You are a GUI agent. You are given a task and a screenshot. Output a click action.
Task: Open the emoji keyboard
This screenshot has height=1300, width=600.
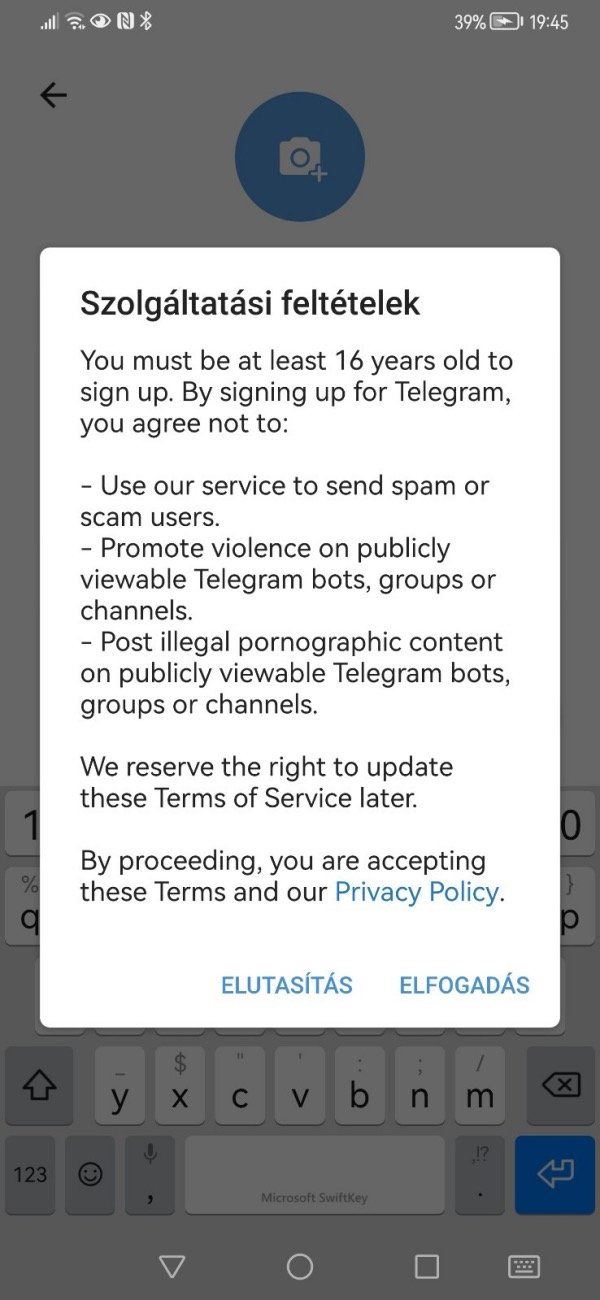(x=90, y=1175)
